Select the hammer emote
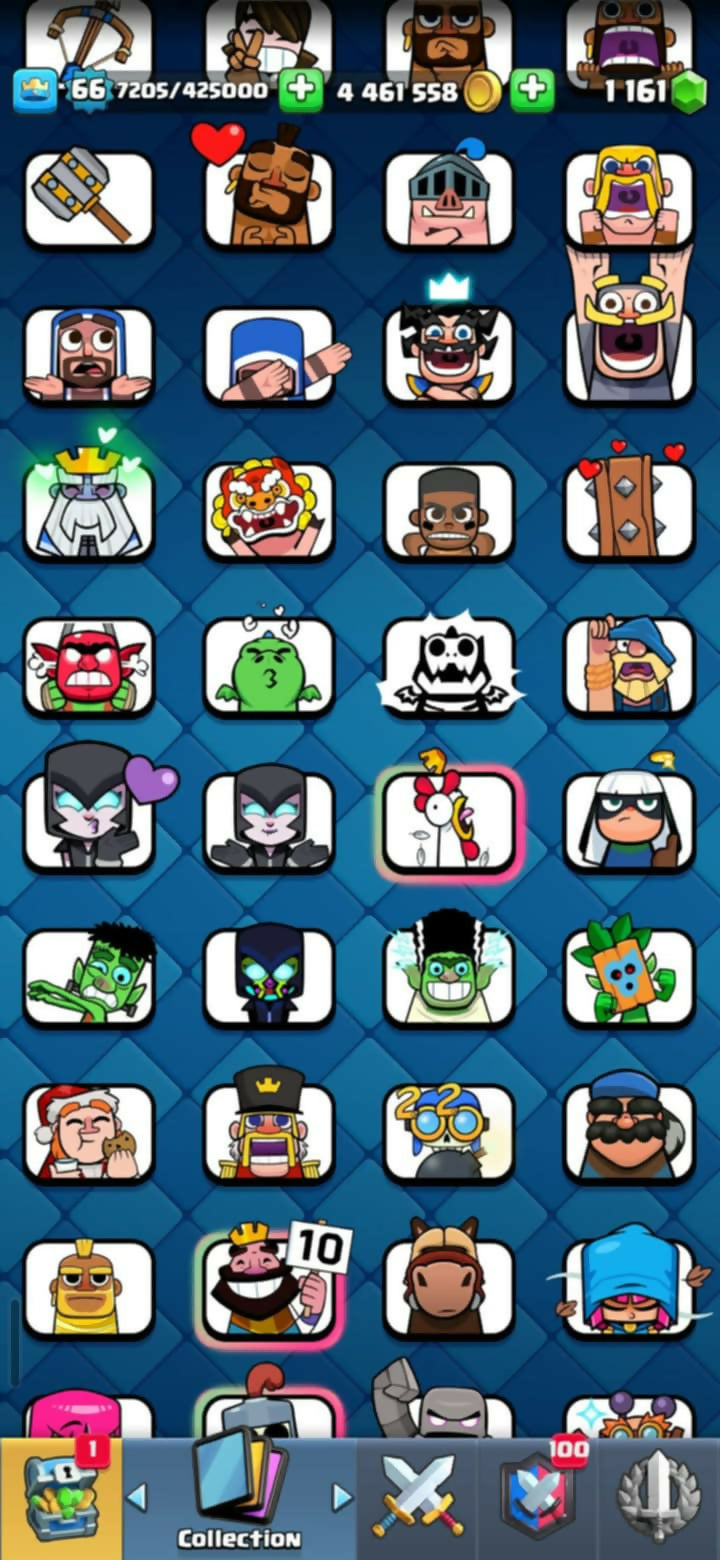The height and width of the screenshot is (1560, 720). click(x=88, y=200)
